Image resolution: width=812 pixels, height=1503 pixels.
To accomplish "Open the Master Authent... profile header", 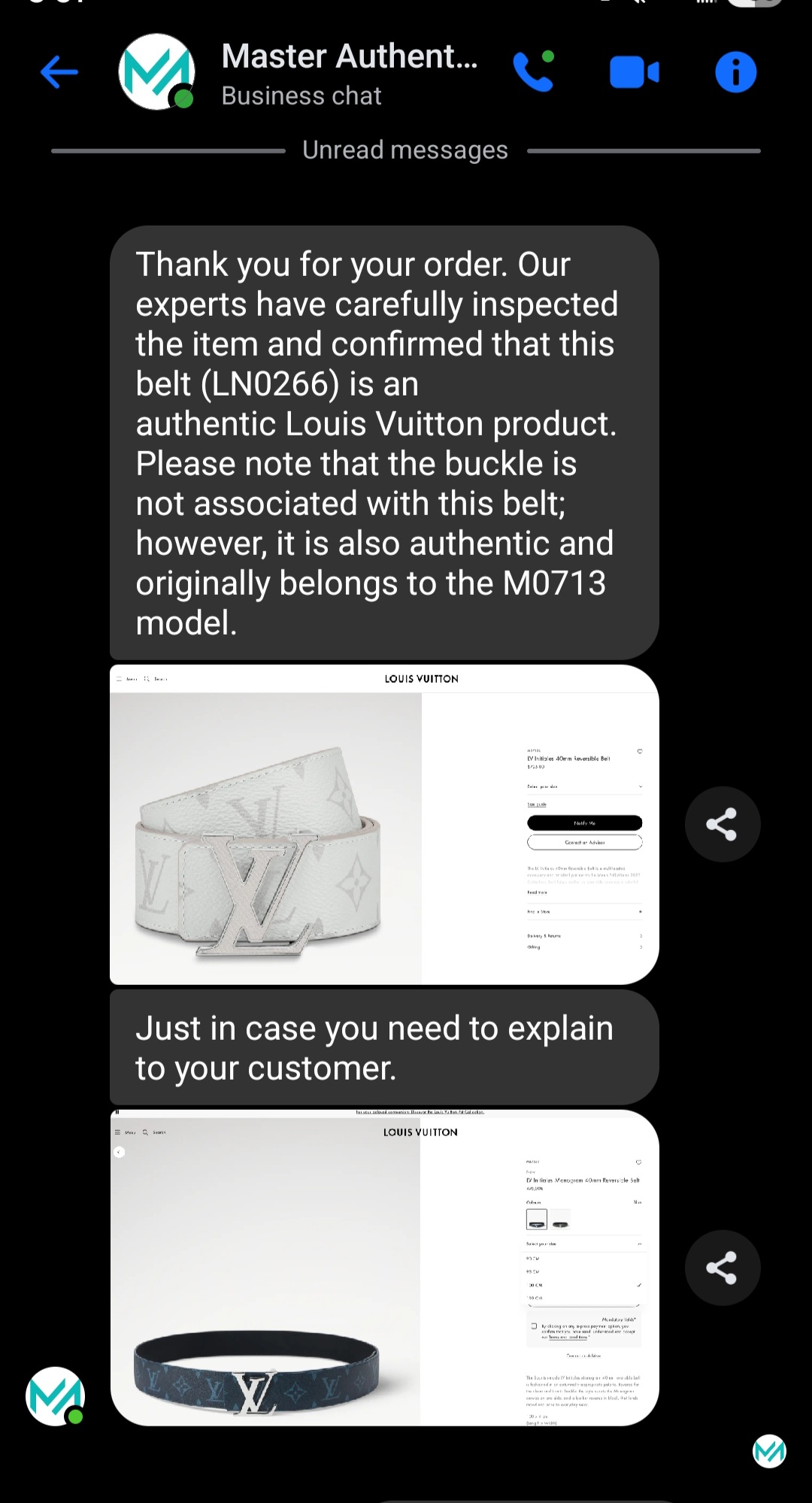I will pos(349,74).
